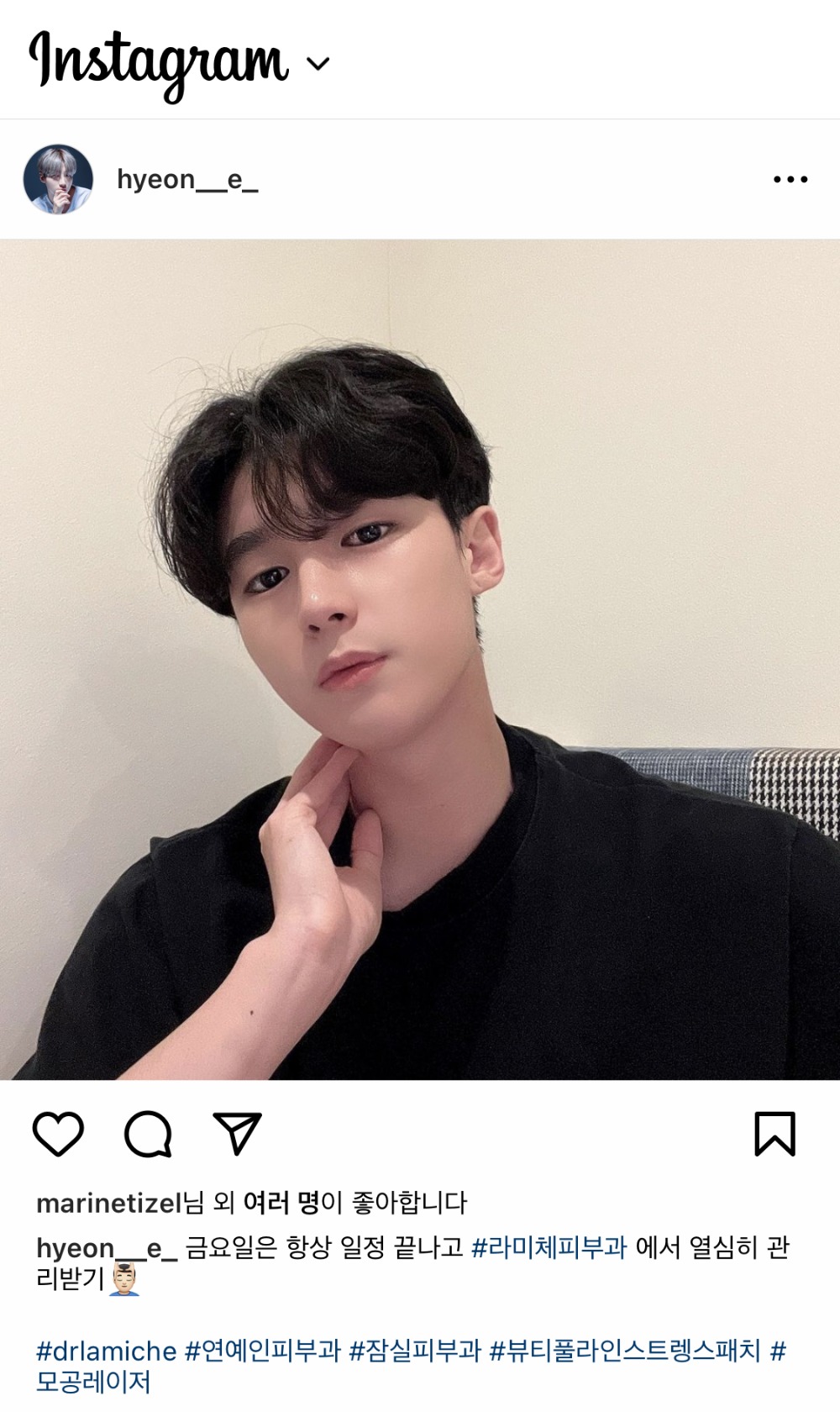
Task: Open hyeon__e_ profile picture
Action: click(58, 179)
